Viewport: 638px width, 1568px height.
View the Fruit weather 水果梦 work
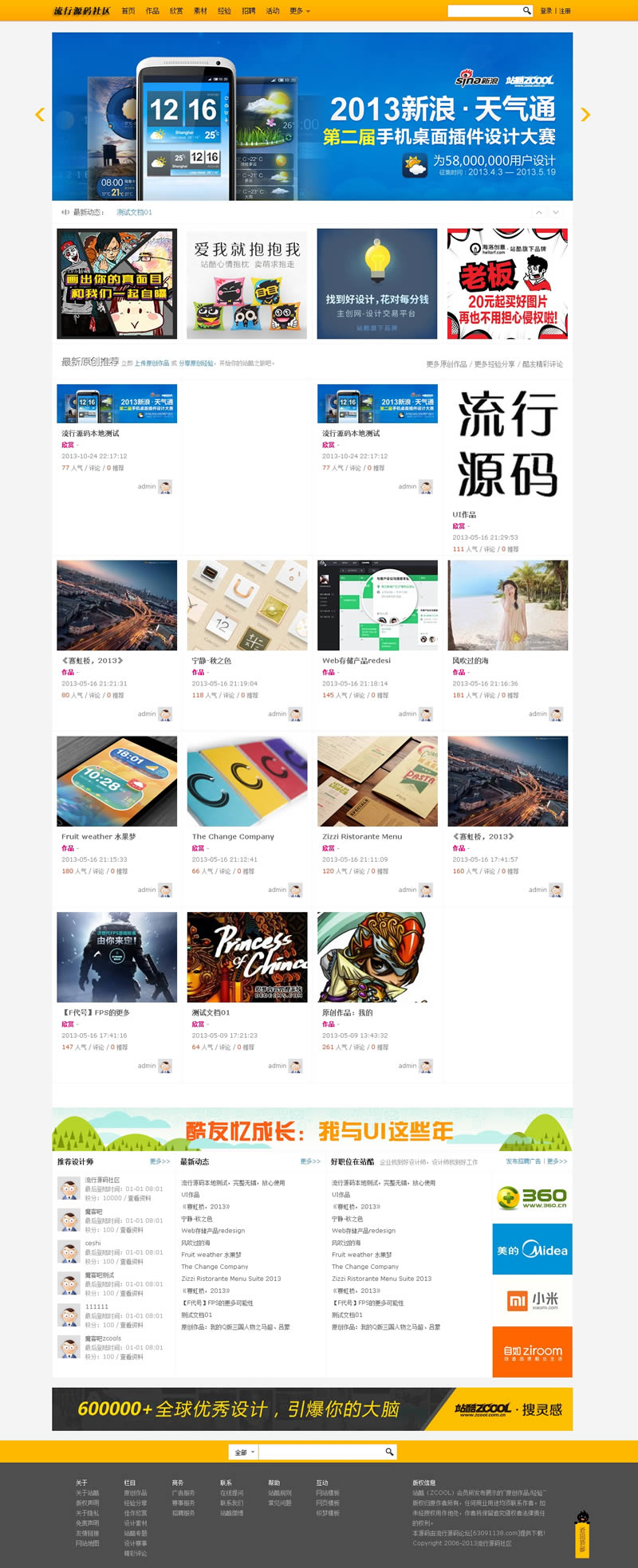(x=116, y=781)
